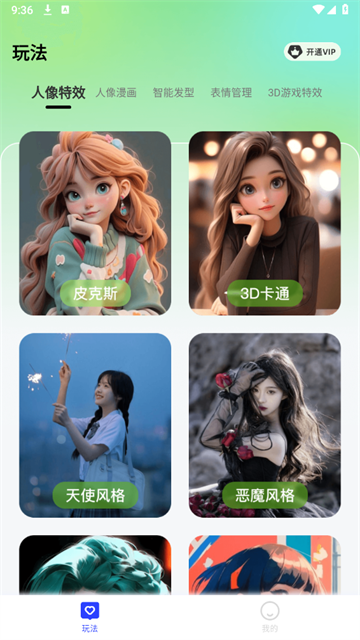Open the 天使风格 effect card
360x640 pixels.
tap(95, 425)
